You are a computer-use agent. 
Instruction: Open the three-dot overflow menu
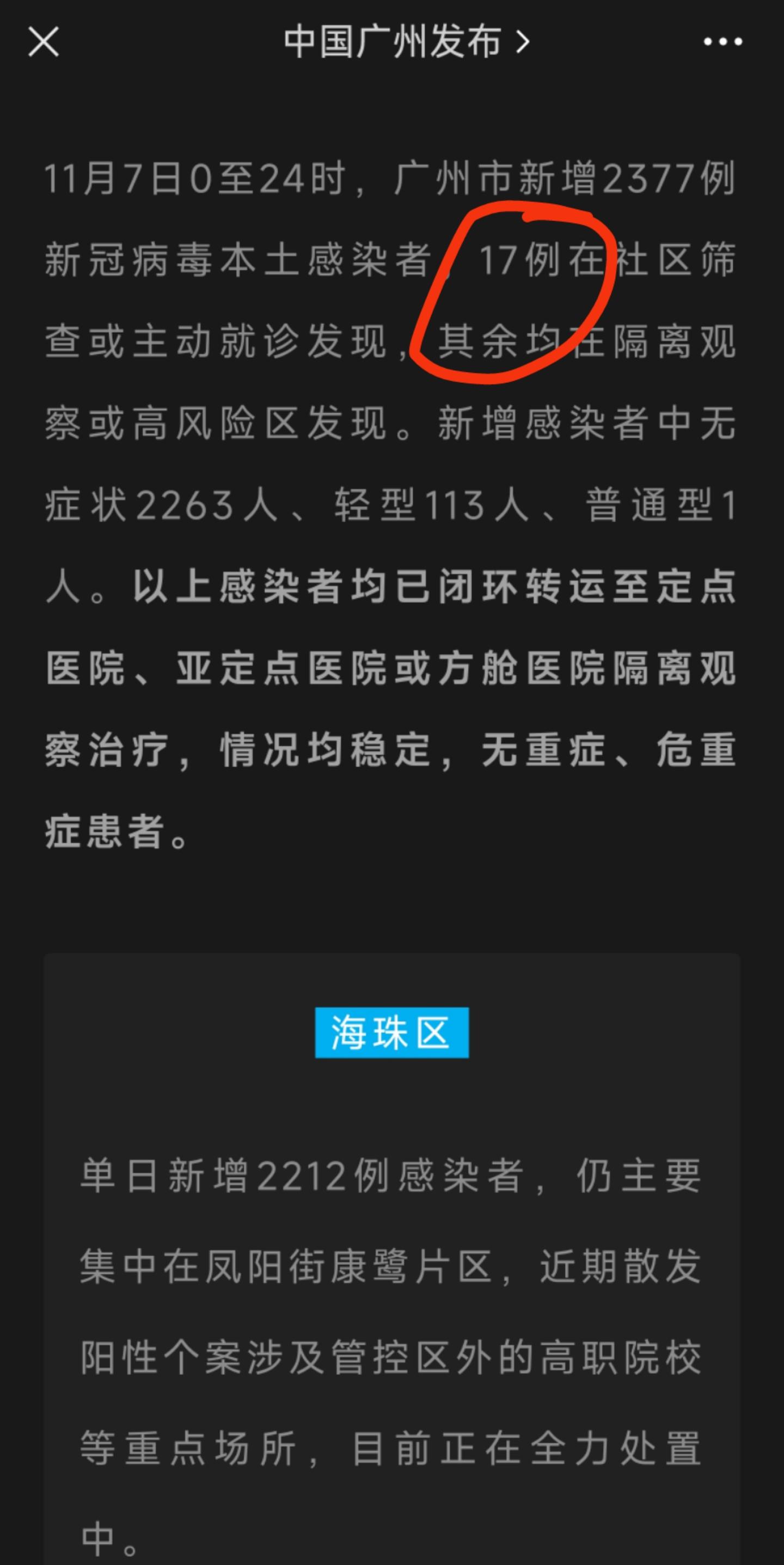coord(722,42)
